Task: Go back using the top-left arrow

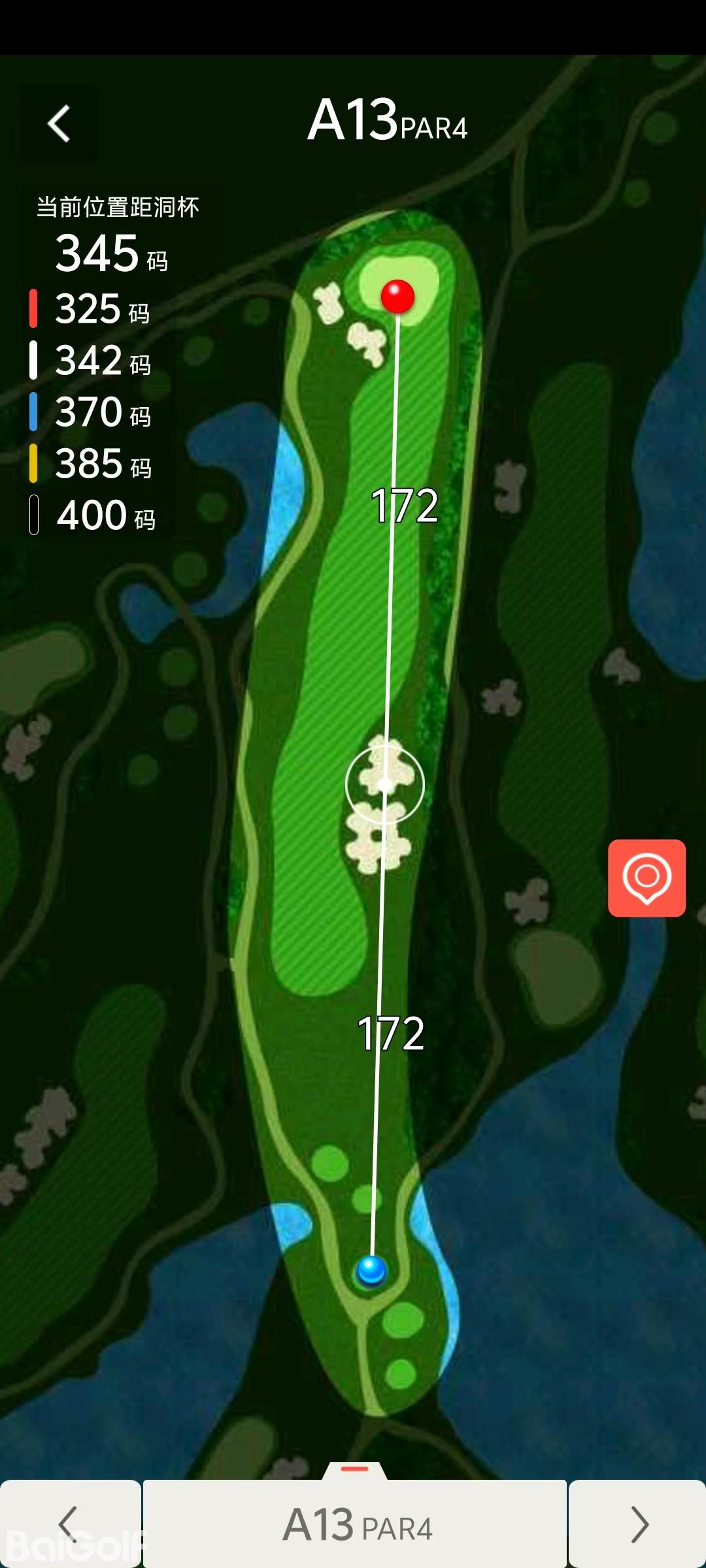Action: point(59,123)
